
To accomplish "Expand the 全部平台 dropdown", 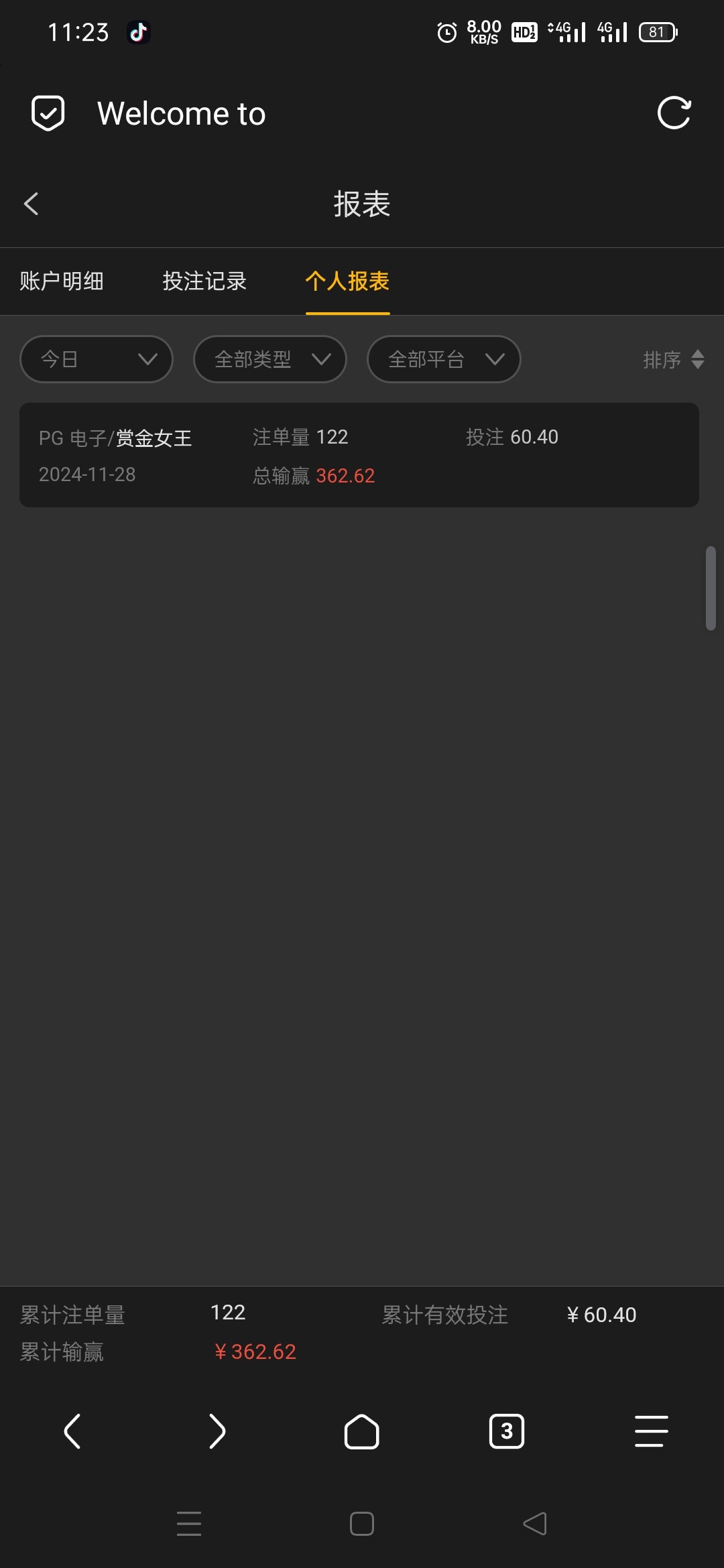I will coord(444,359).
